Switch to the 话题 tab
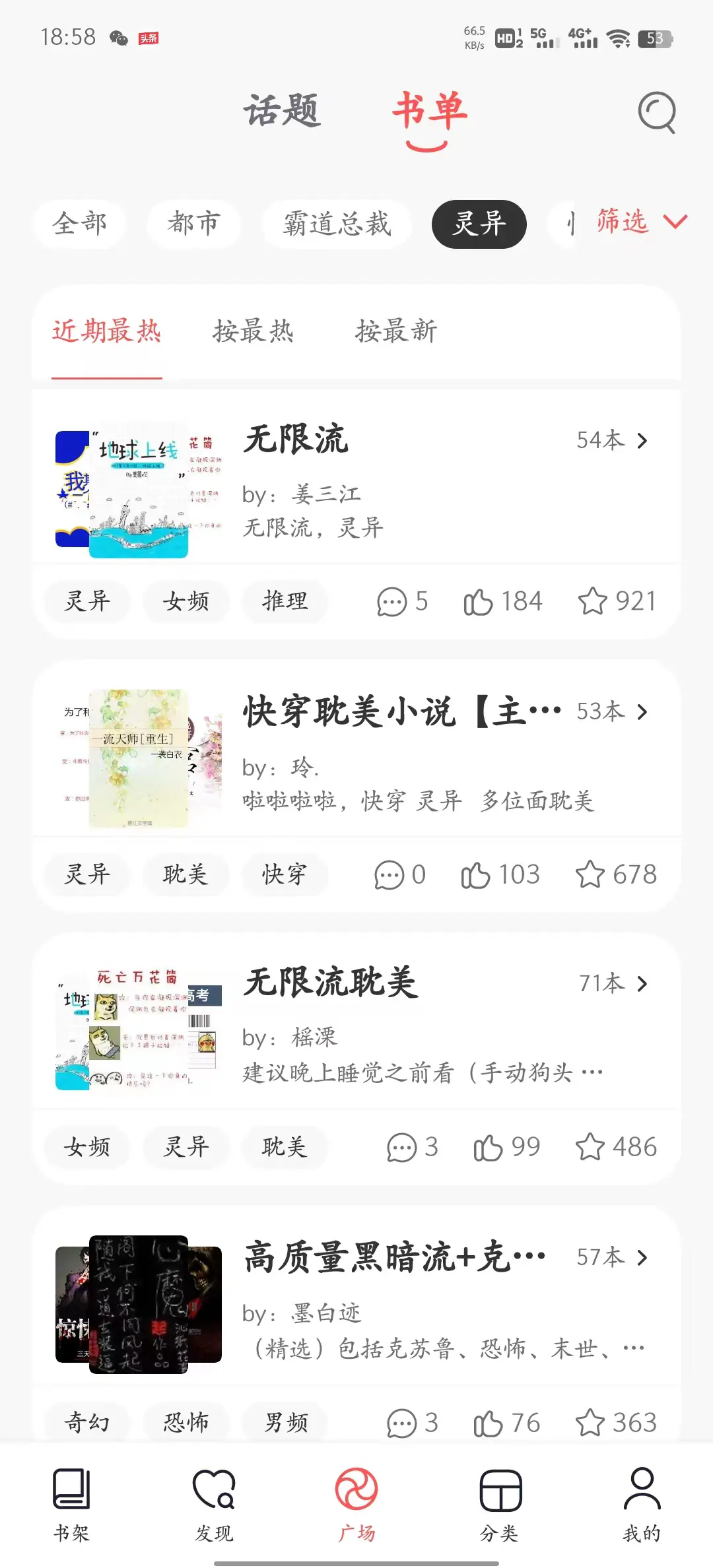This screenshot has width=713, height=1568. point(283,110)
